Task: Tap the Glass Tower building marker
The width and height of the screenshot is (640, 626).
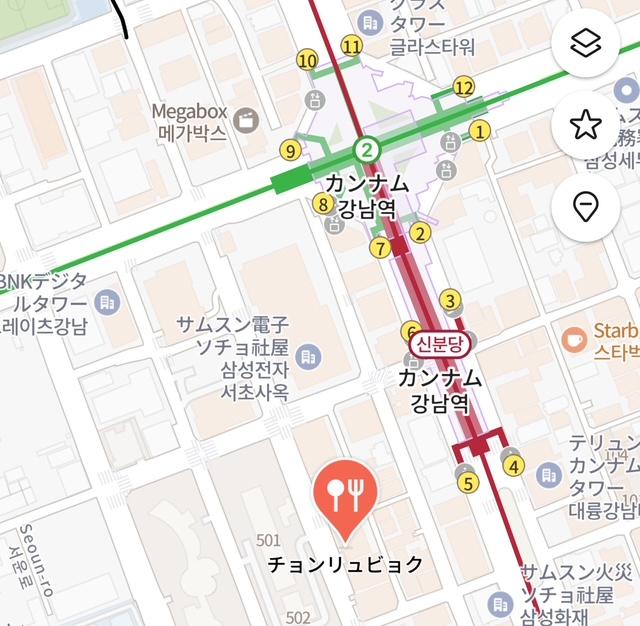Action: coord(372,22)
